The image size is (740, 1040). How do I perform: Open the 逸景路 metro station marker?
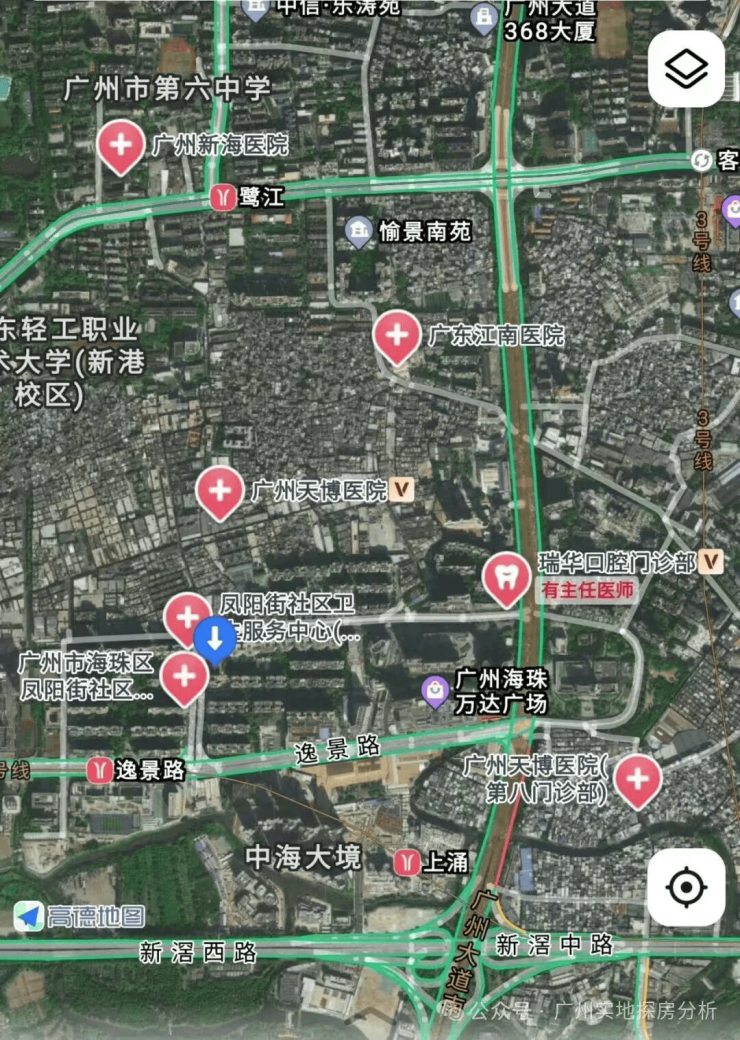(x=99, y=770)
